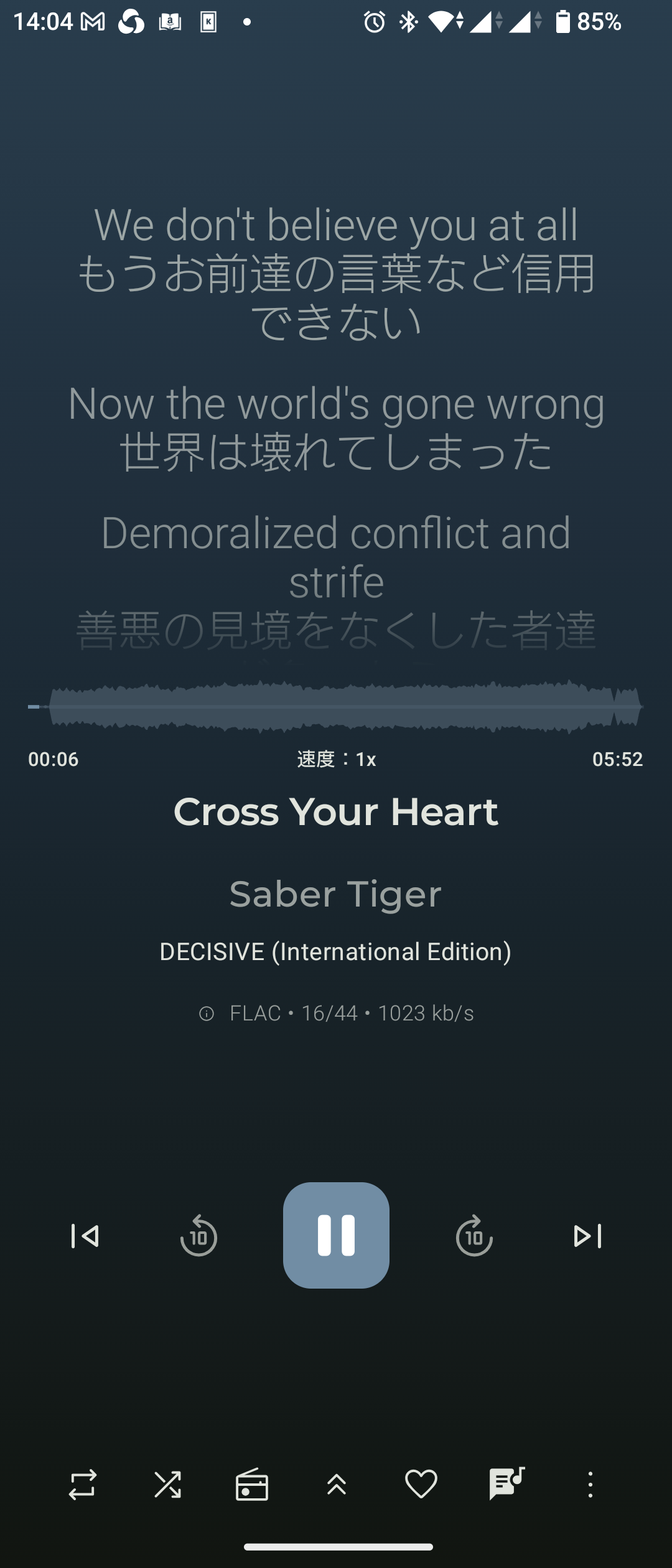Open album DECISIVE (International Edition)
The width and height of the screenshot is (672, 1568).
point(335,952)
